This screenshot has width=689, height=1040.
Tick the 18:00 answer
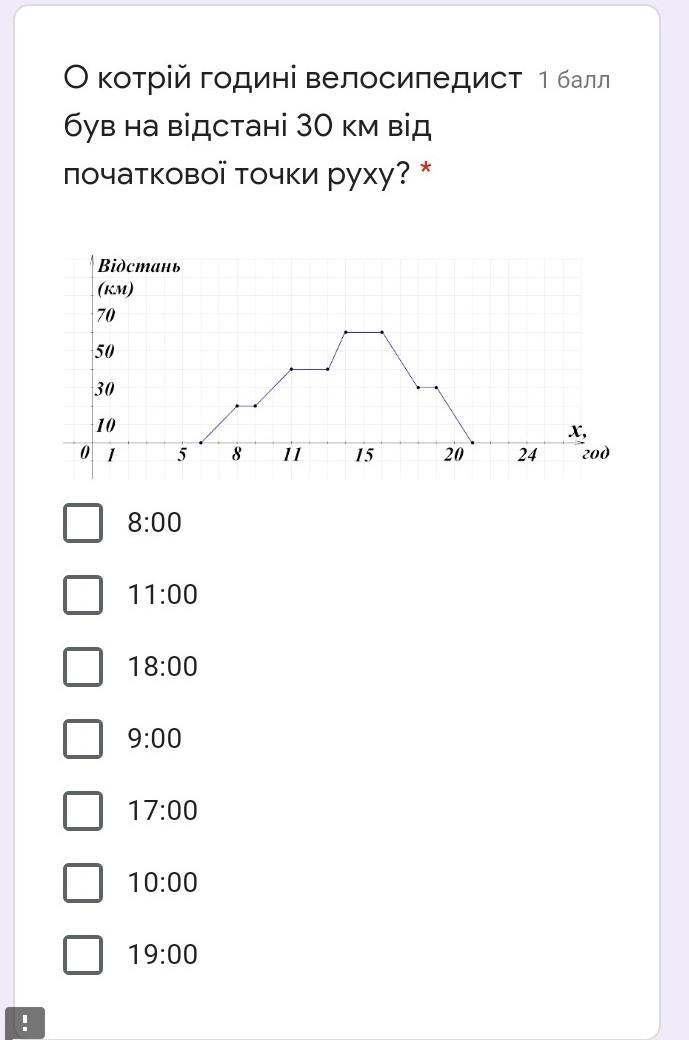83,667
